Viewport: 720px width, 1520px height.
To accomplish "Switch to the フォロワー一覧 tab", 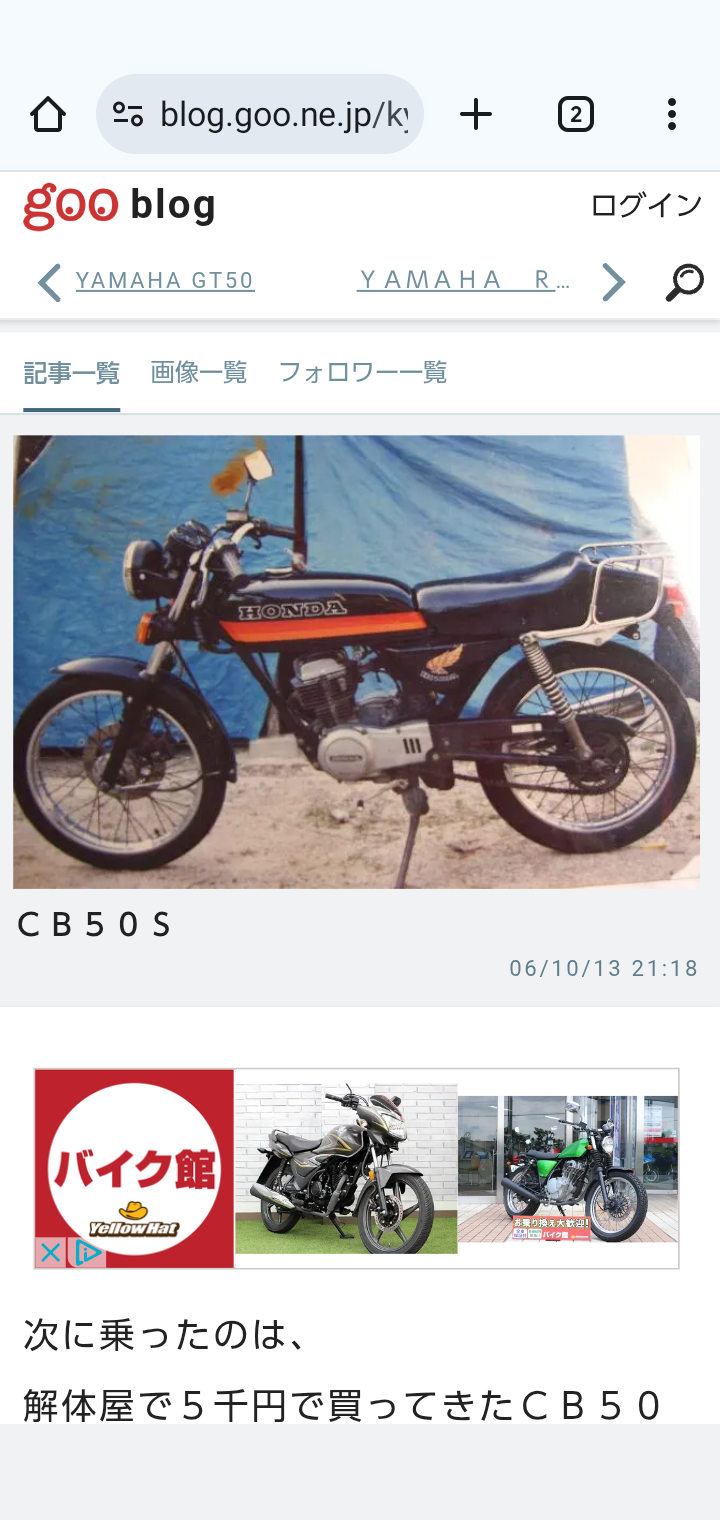I will 363,373.
